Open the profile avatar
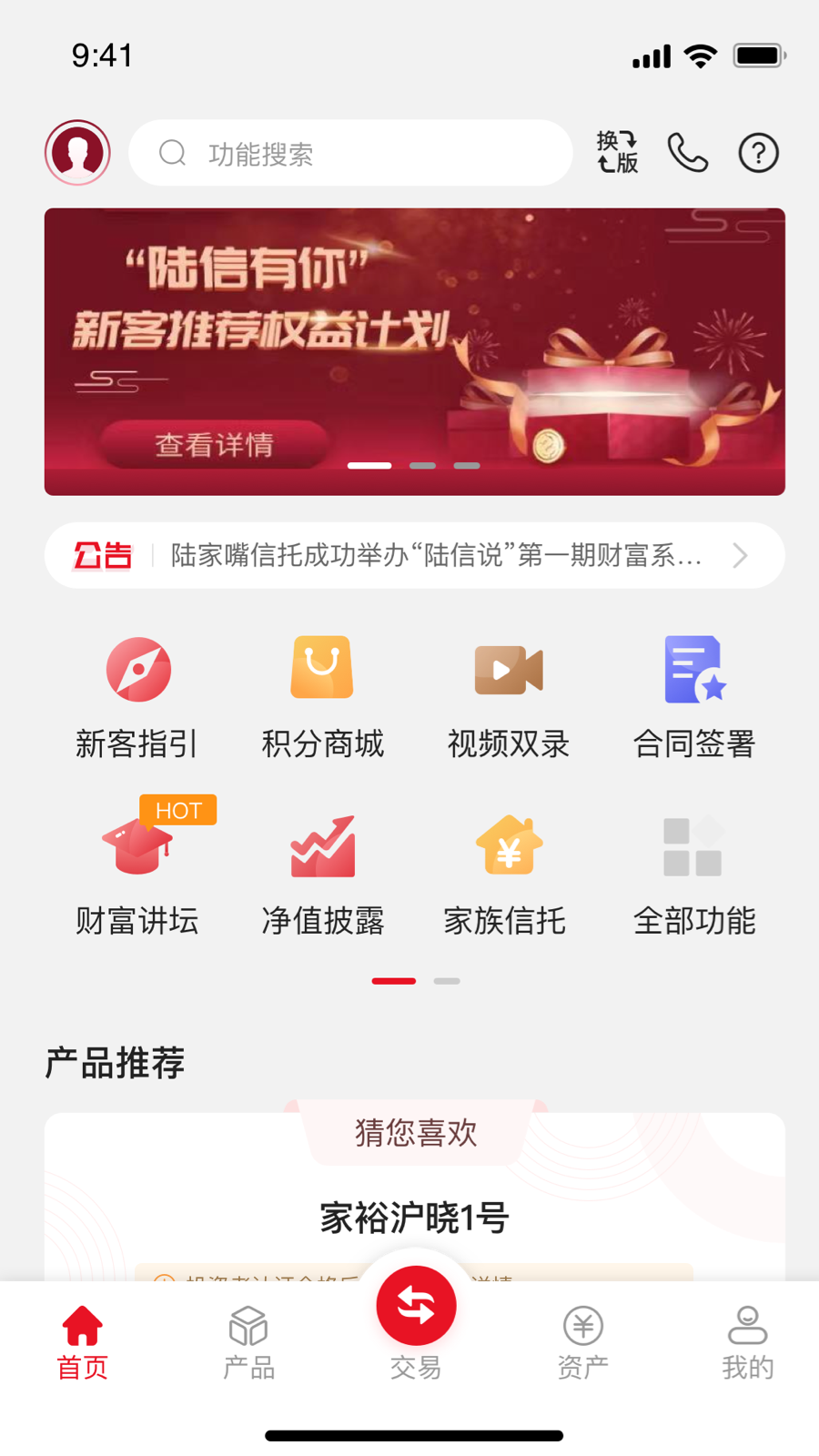819x1456 pixels. [77, 153]
